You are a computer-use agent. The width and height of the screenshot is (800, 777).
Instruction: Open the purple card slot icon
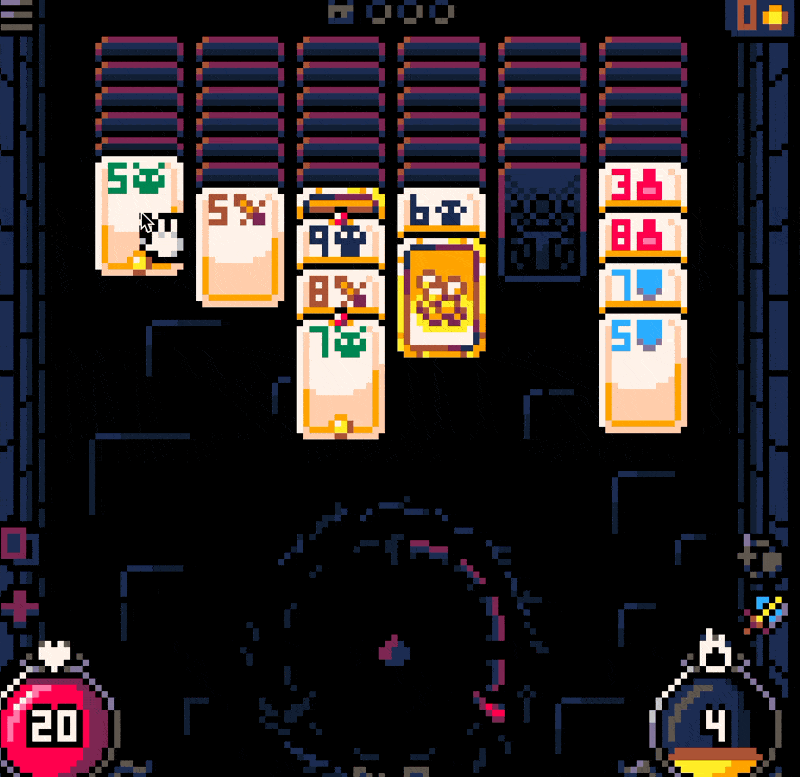click(15, 545)
